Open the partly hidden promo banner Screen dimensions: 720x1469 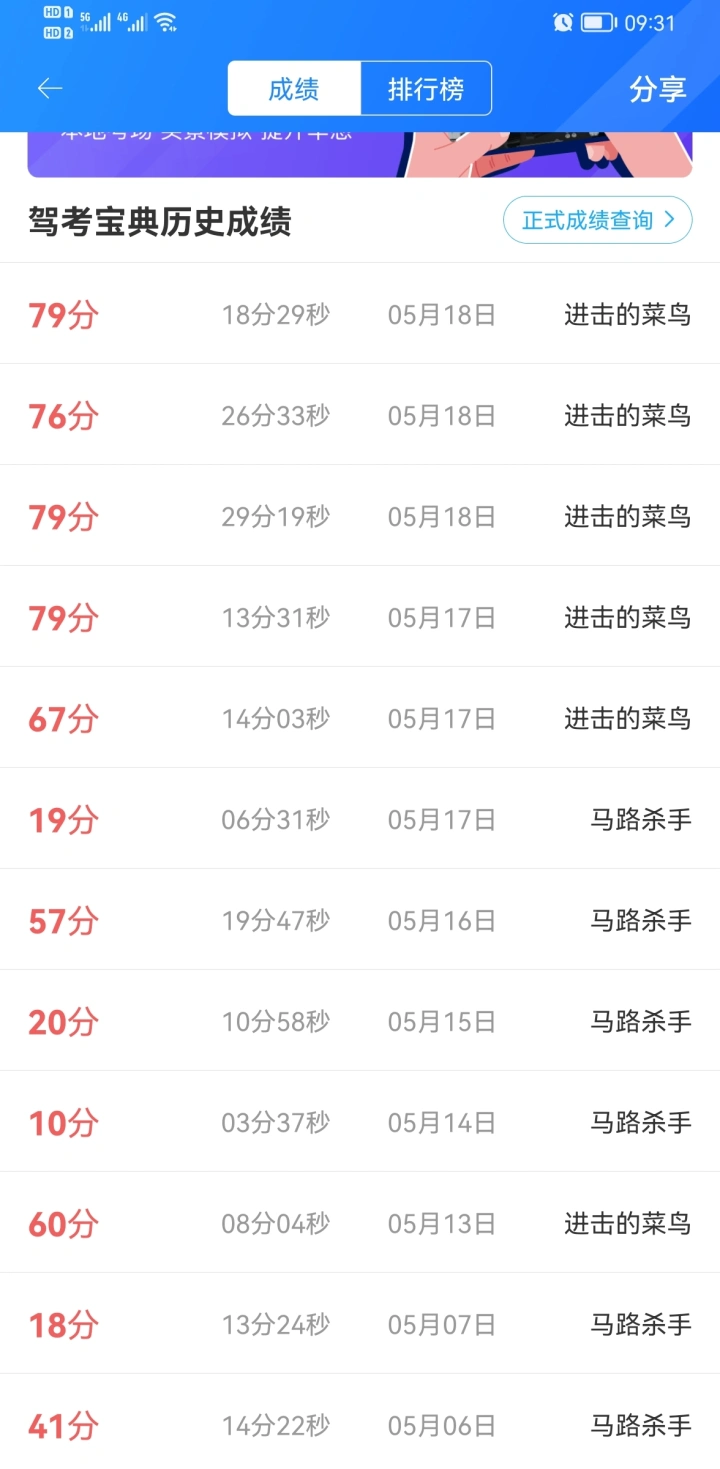tap(360, 155)
